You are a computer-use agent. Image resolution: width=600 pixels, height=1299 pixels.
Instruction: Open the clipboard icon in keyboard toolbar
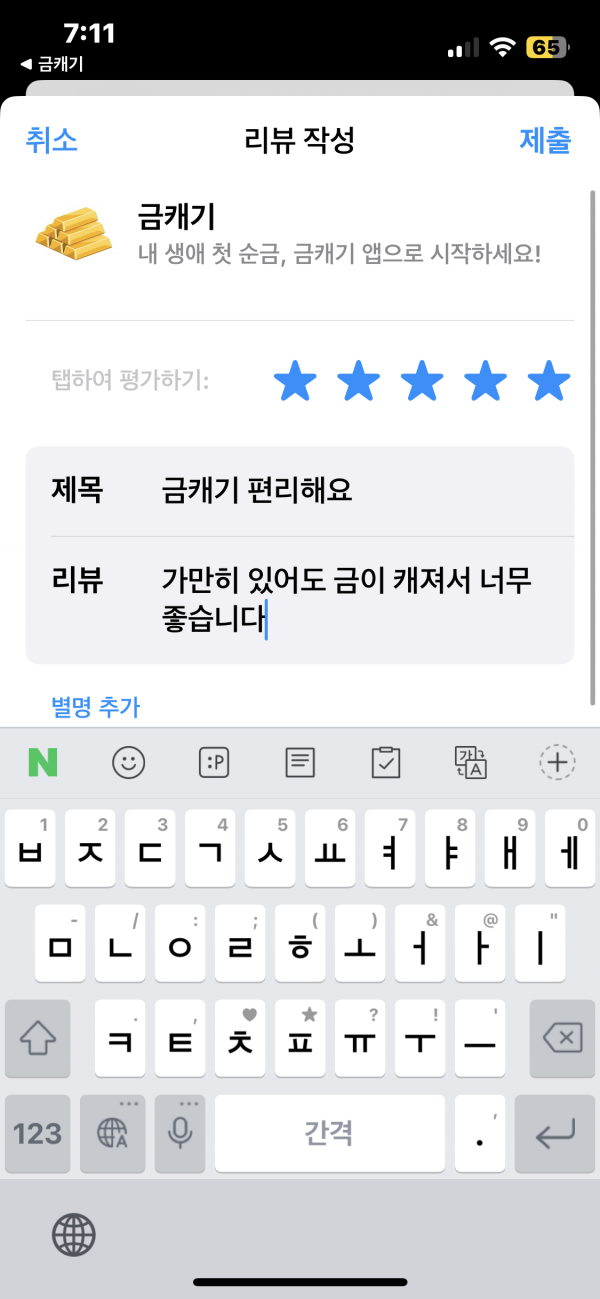(385, 763)
